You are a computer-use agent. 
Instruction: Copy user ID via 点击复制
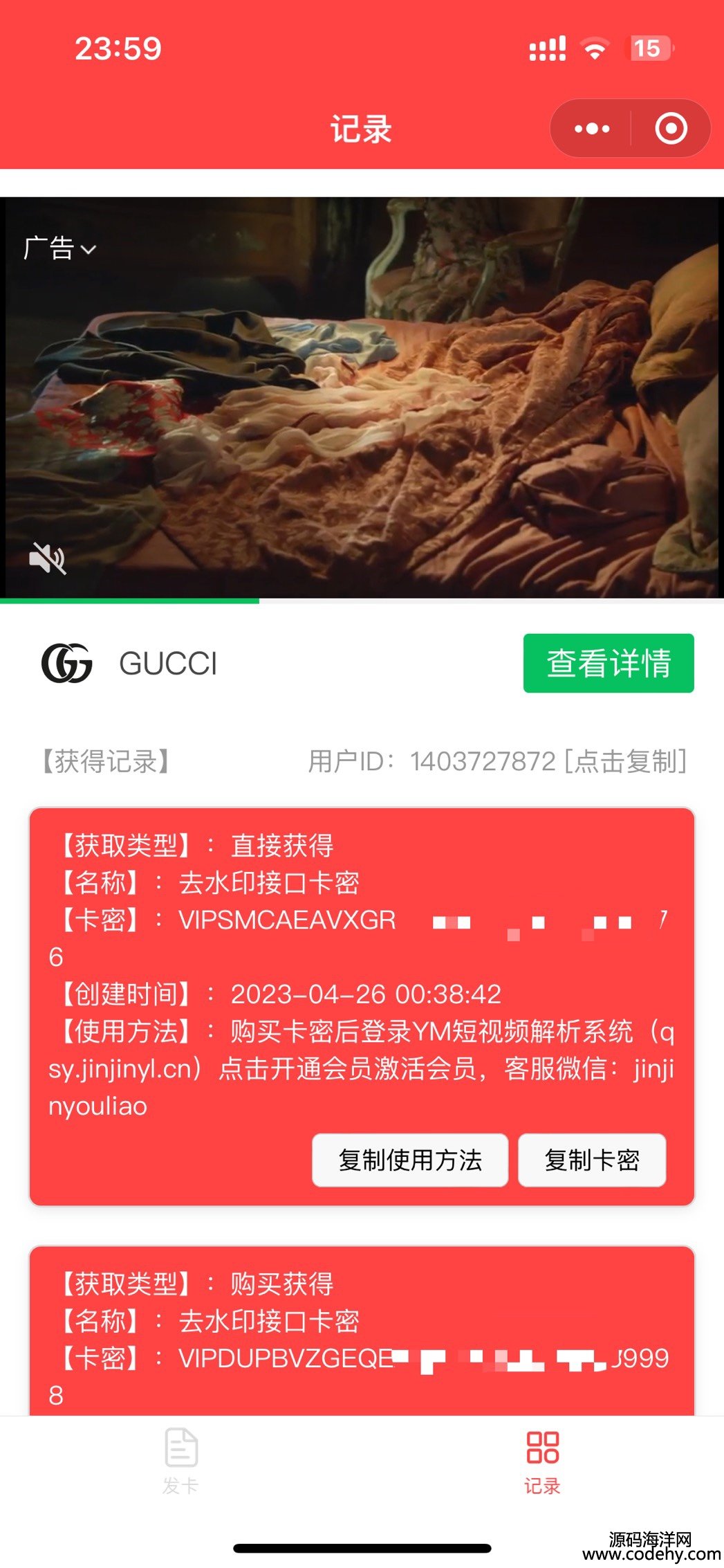pyautogui.click(x=626, y=761)
